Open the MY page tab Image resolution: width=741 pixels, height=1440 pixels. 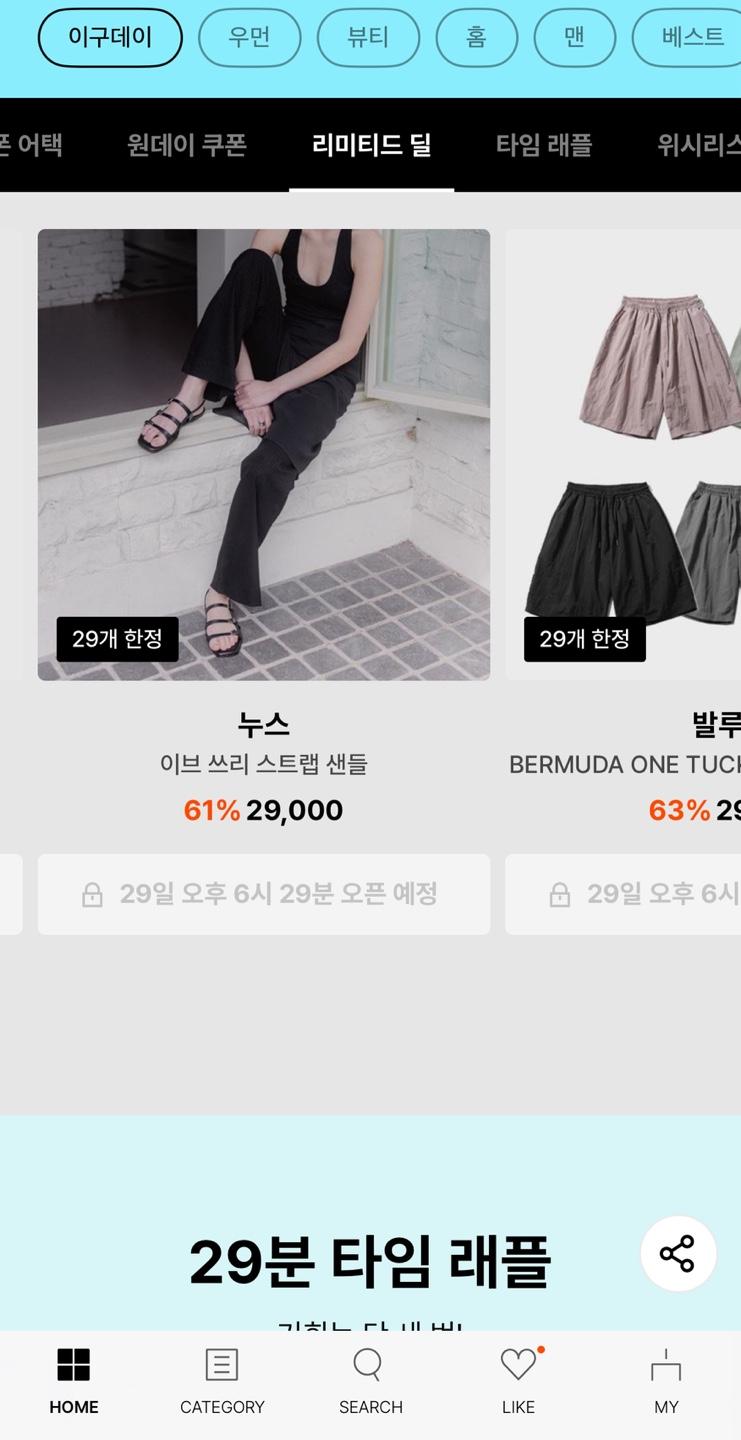666,1380
